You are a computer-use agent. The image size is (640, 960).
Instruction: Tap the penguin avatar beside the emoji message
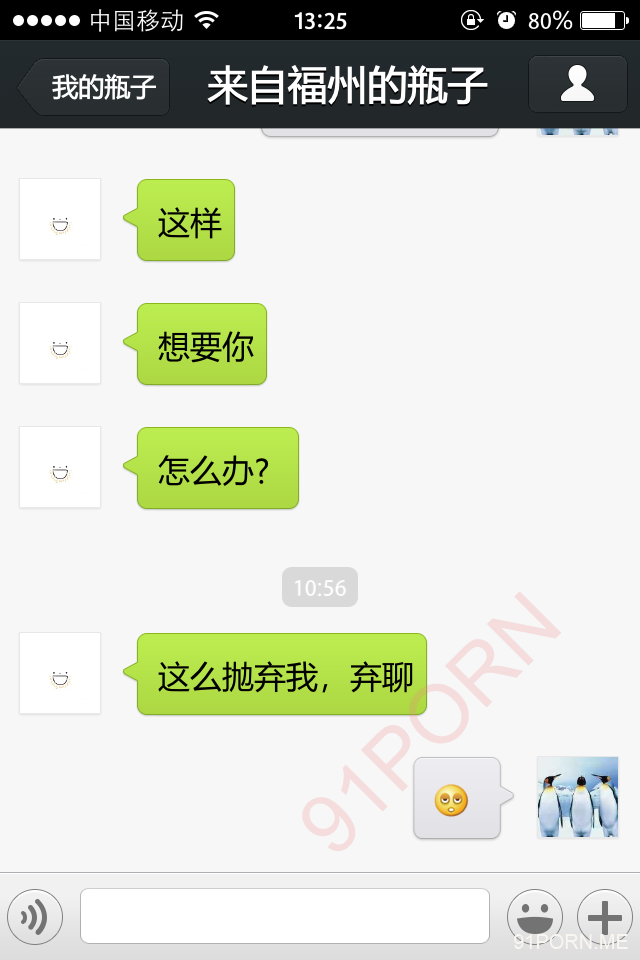(x=577, y=797)
